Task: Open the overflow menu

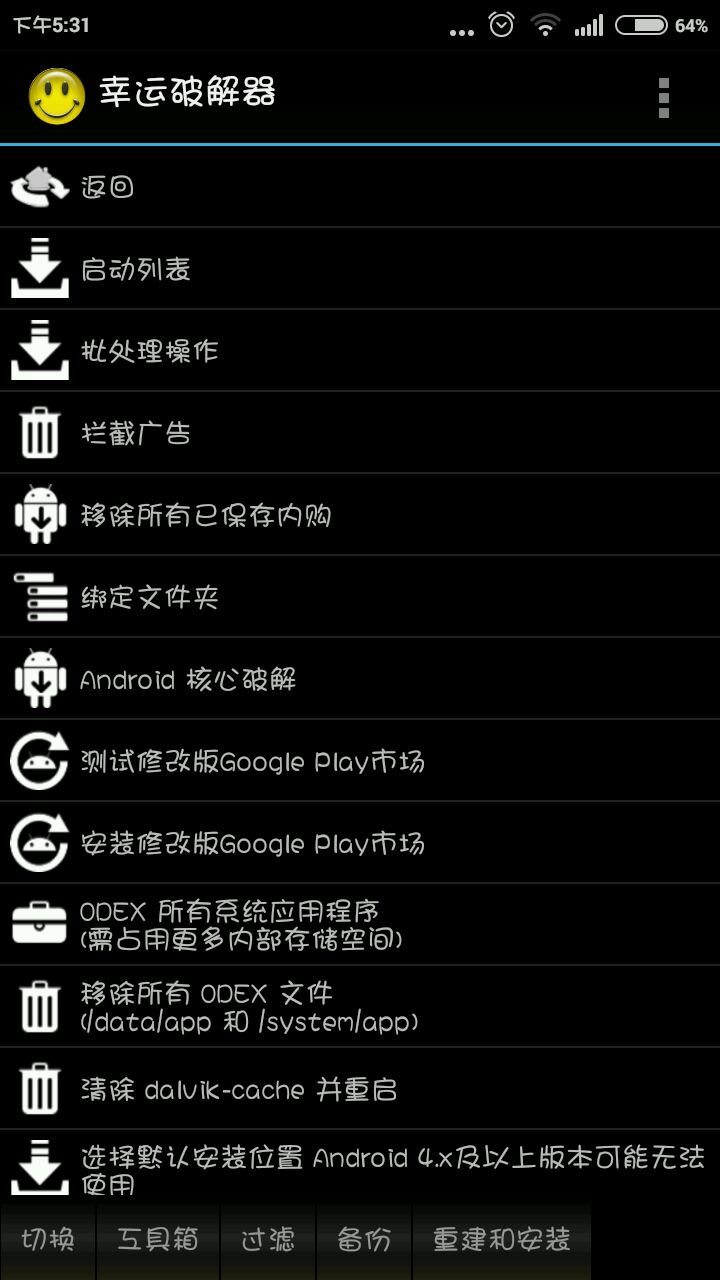Action: coord(663,97)
